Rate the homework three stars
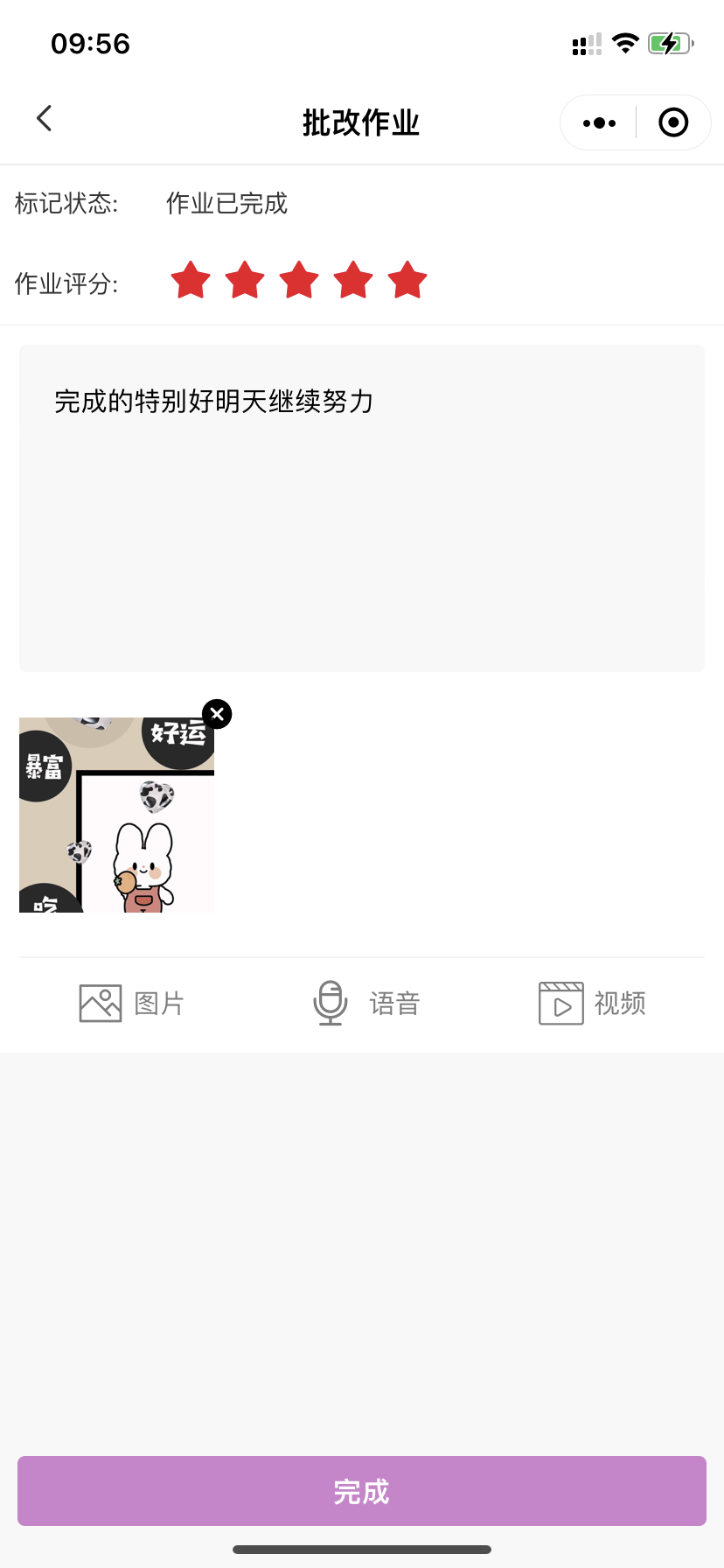 (299, 281)
